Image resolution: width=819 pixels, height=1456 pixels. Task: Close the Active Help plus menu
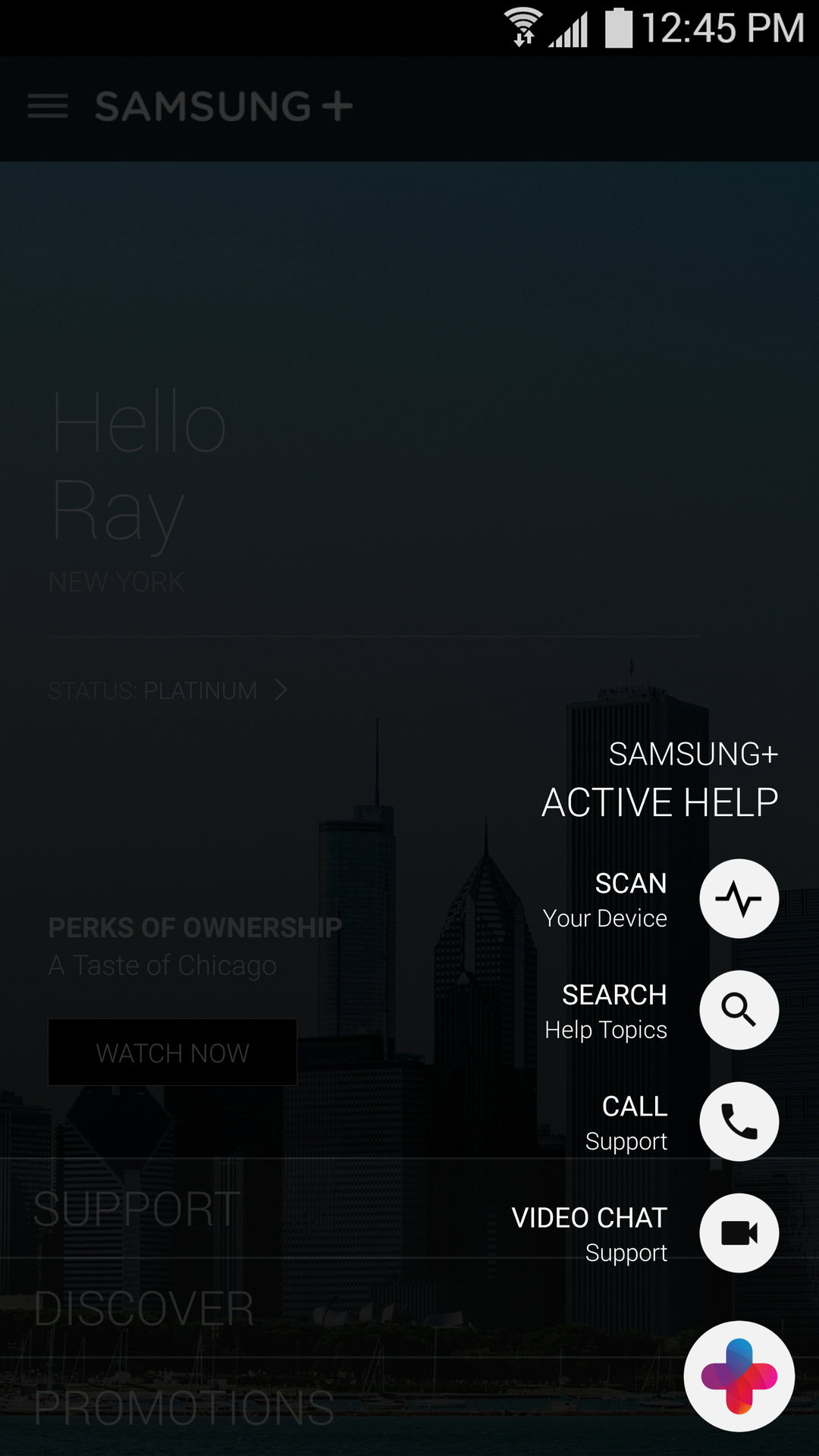(739, 1376)
